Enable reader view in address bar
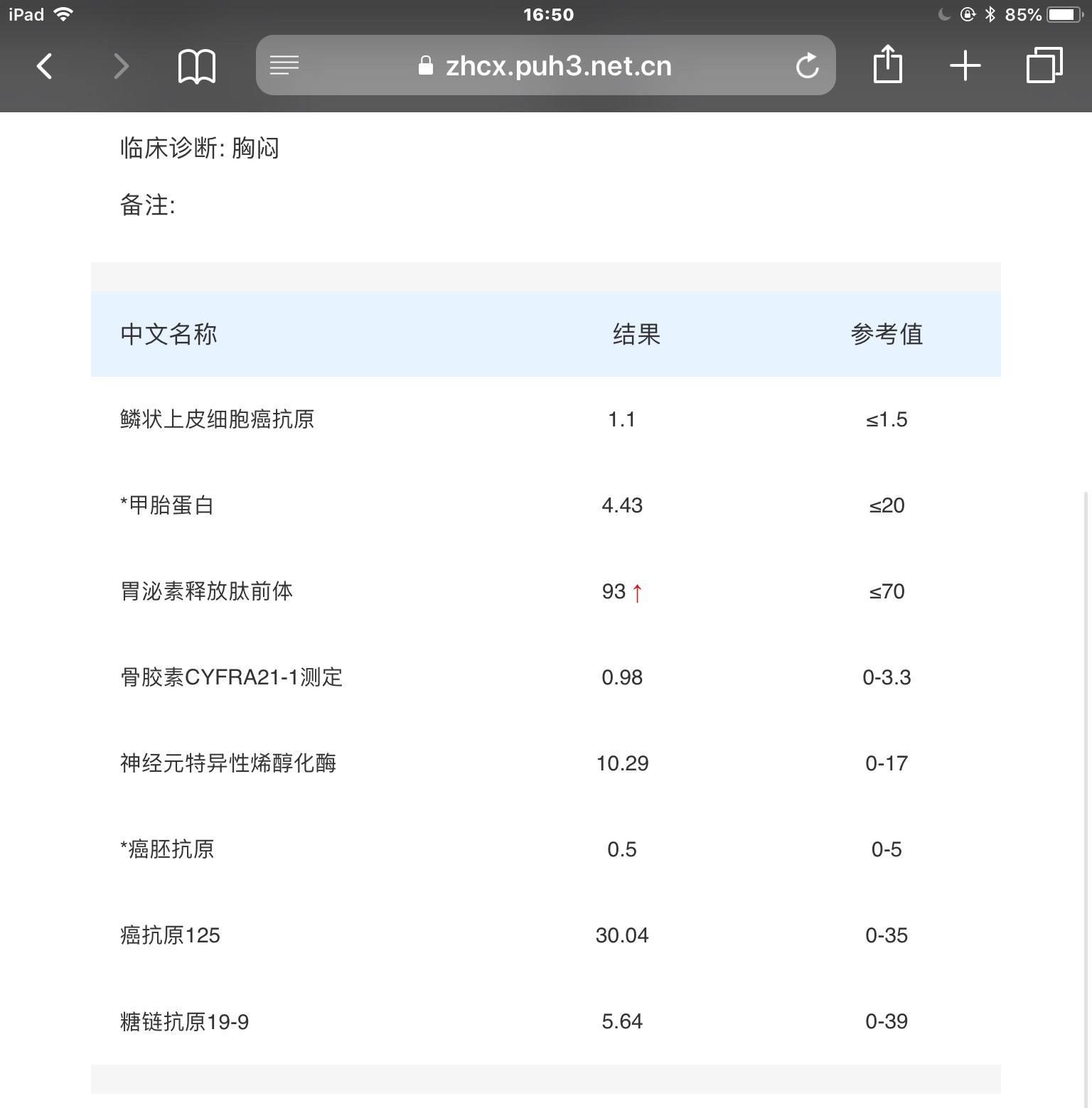 [x=284, y=65]
